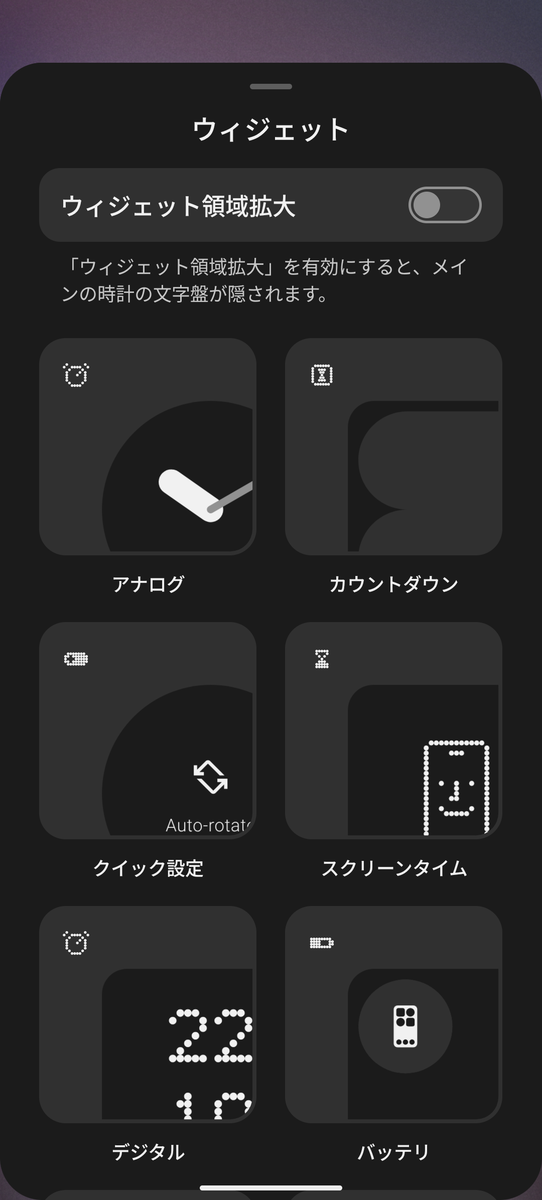Enable the ウィジェット領域拡大 switch
Viewport: 542px width, 1200px height.
pyautogui.click(x=445, y=205)
